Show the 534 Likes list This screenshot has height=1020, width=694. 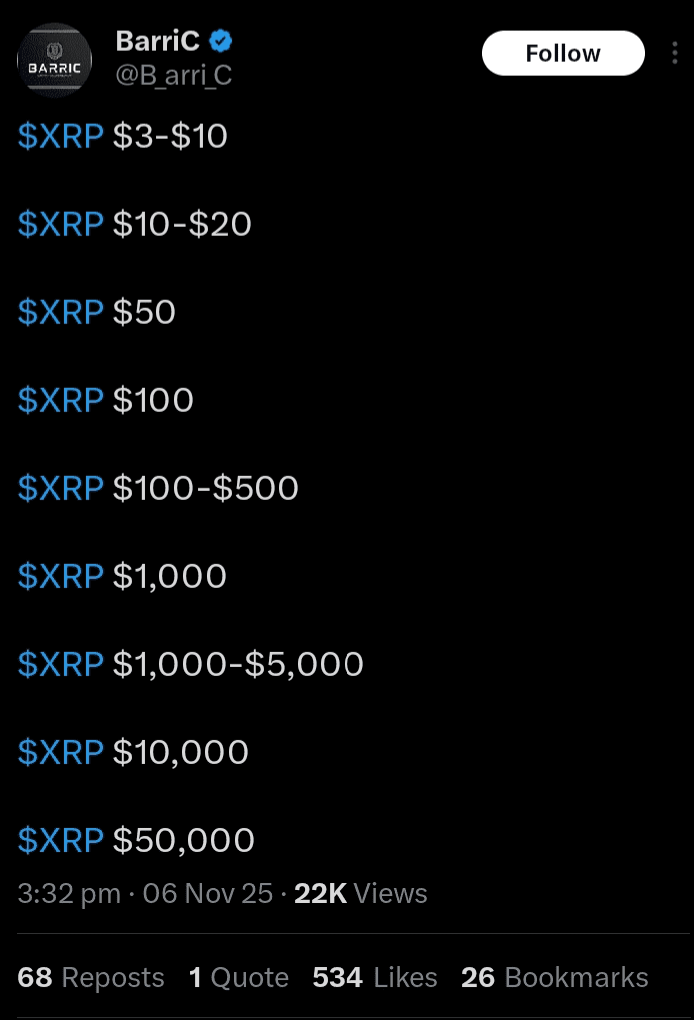375,977
